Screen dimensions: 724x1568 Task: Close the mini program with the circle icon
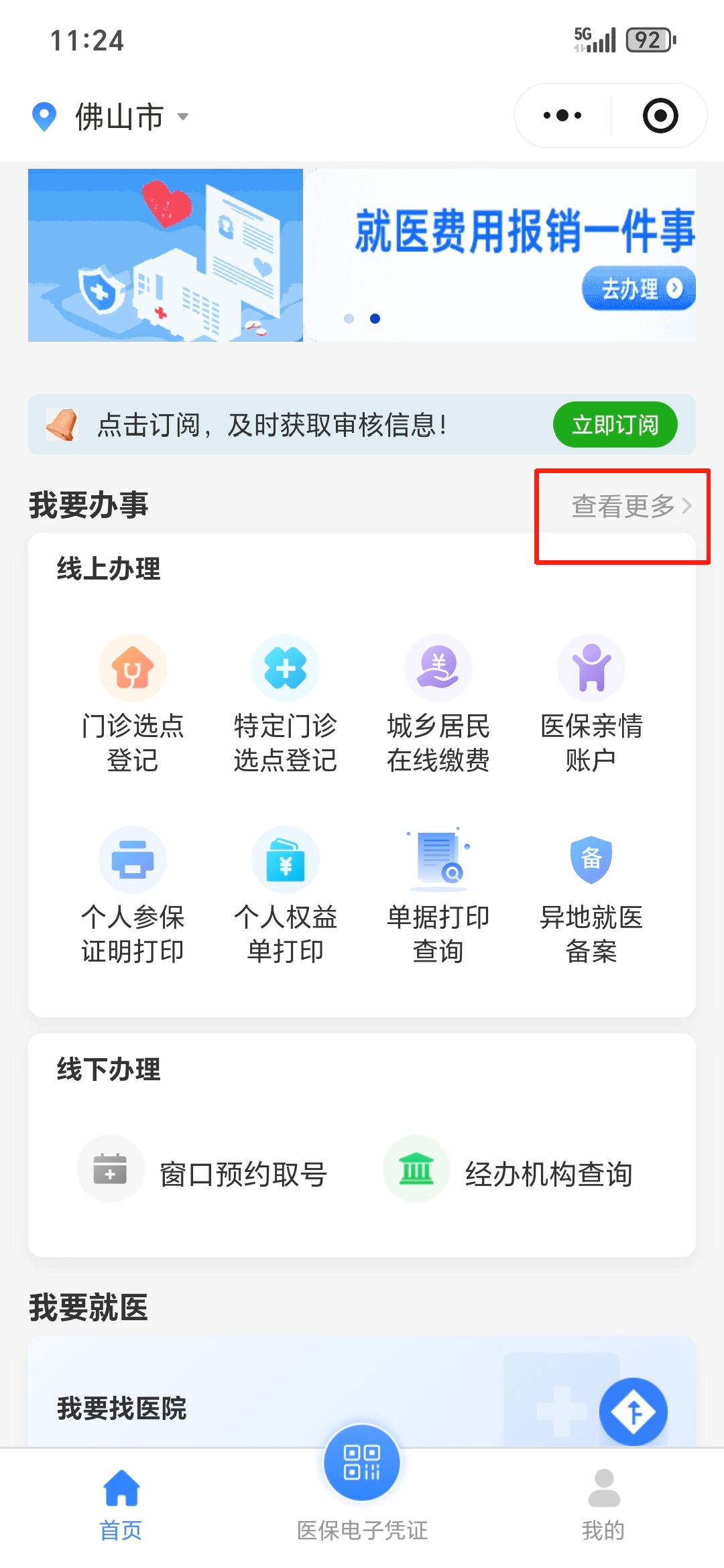click(660, 116)
